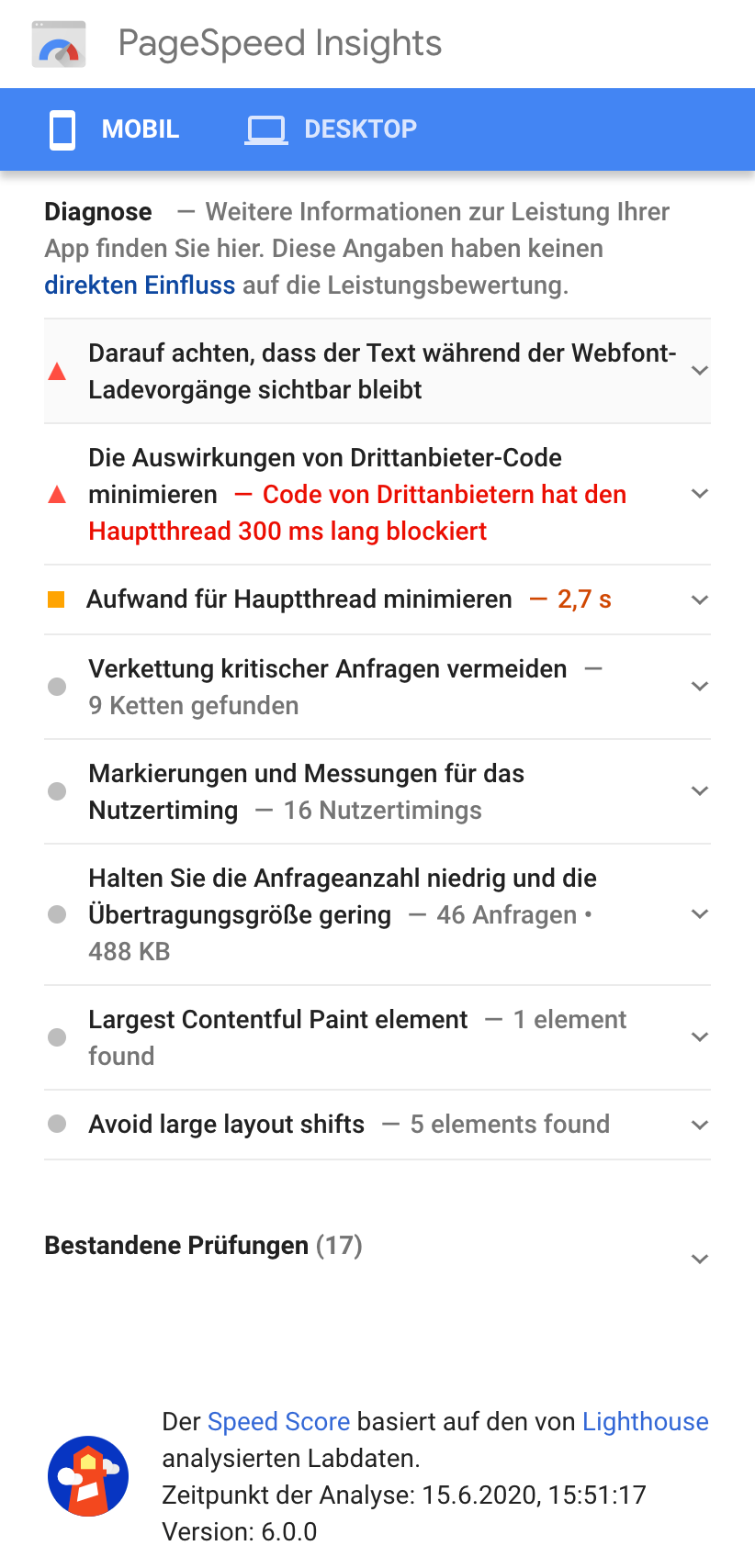
Task: Expand the 'Bestandene Prüfungen (17)' section
Action: pyautogui.click(x=699, y=1259)
